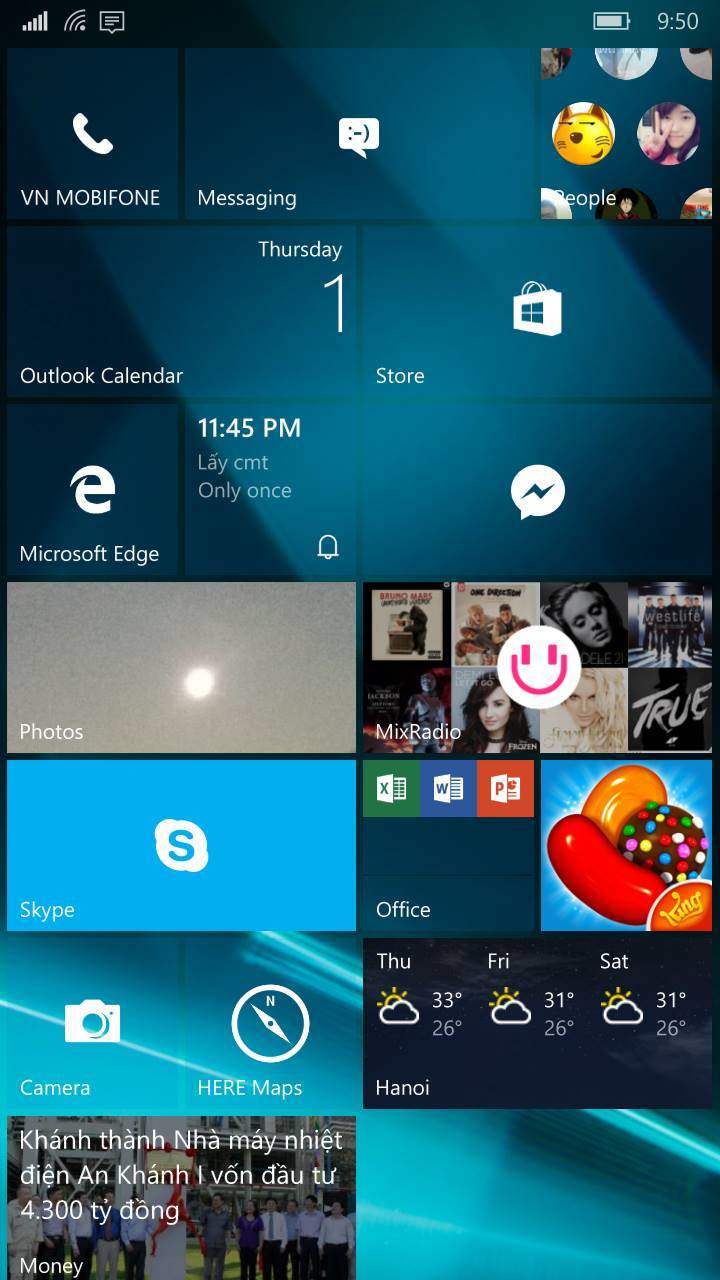
Task: Open the Hanoi weather forecast tile
Action: (x=537, y=1024)
